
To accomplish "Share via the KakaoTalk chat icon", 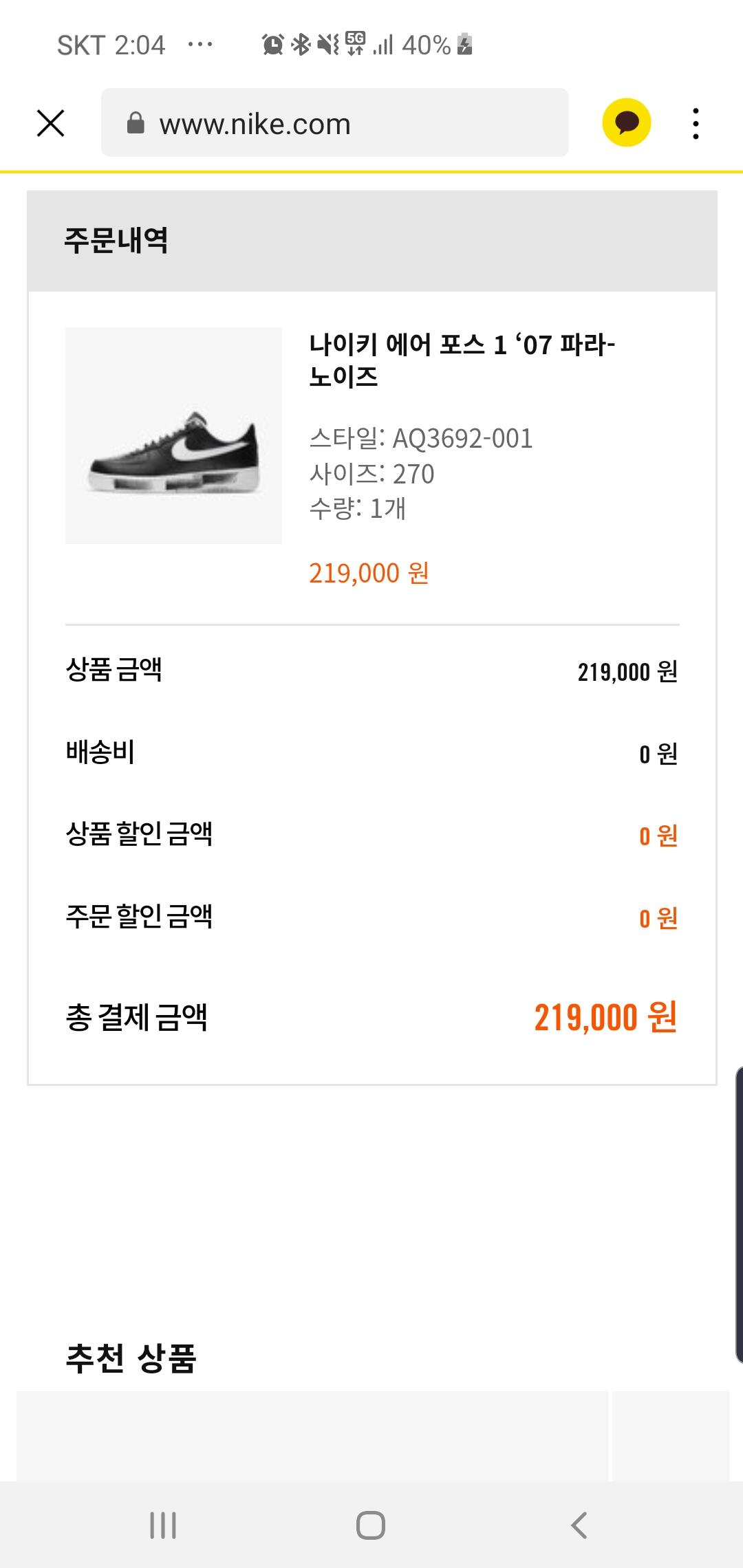I will pyautogui.click(x=626, y=124).
